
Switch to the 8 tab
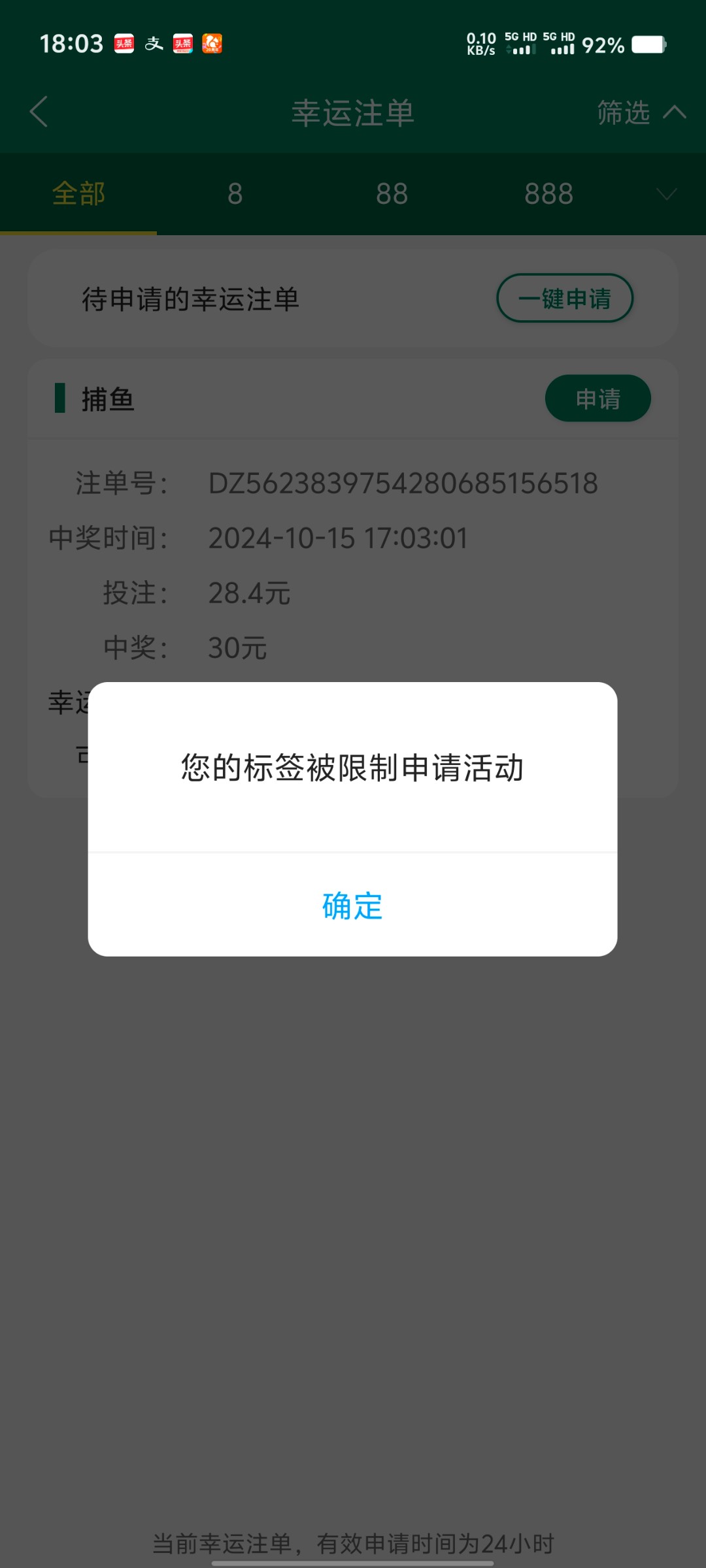[x=235, y=193]
